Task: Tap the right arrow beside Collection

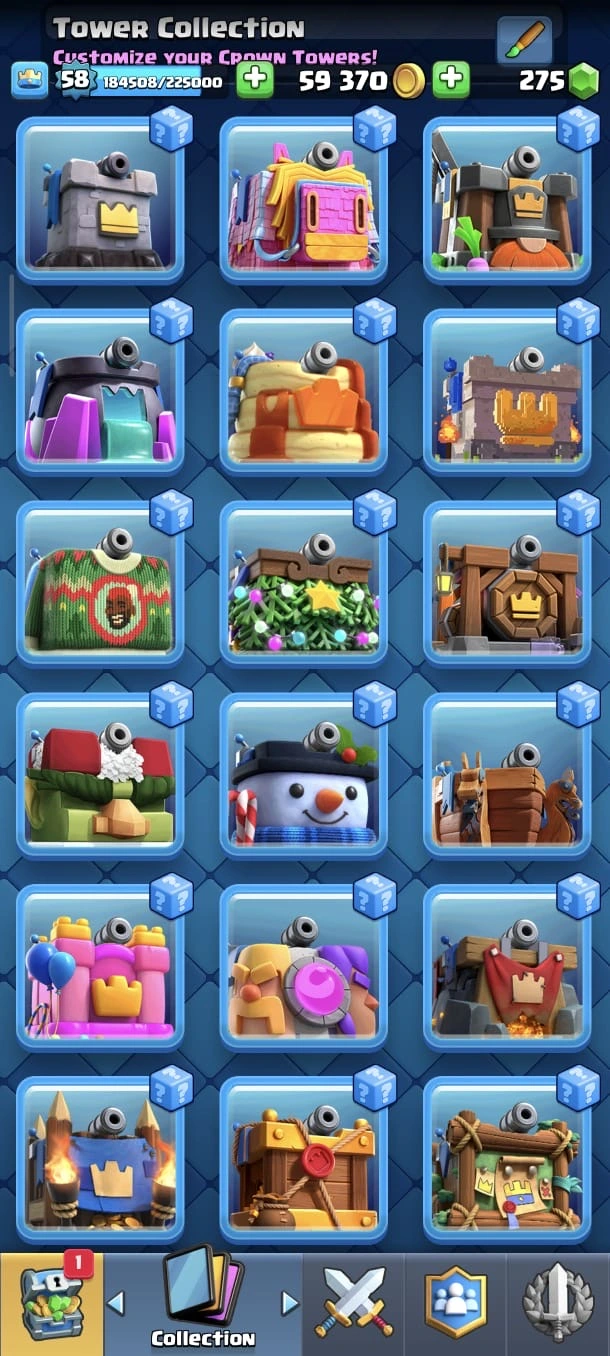Action: 290,1303
